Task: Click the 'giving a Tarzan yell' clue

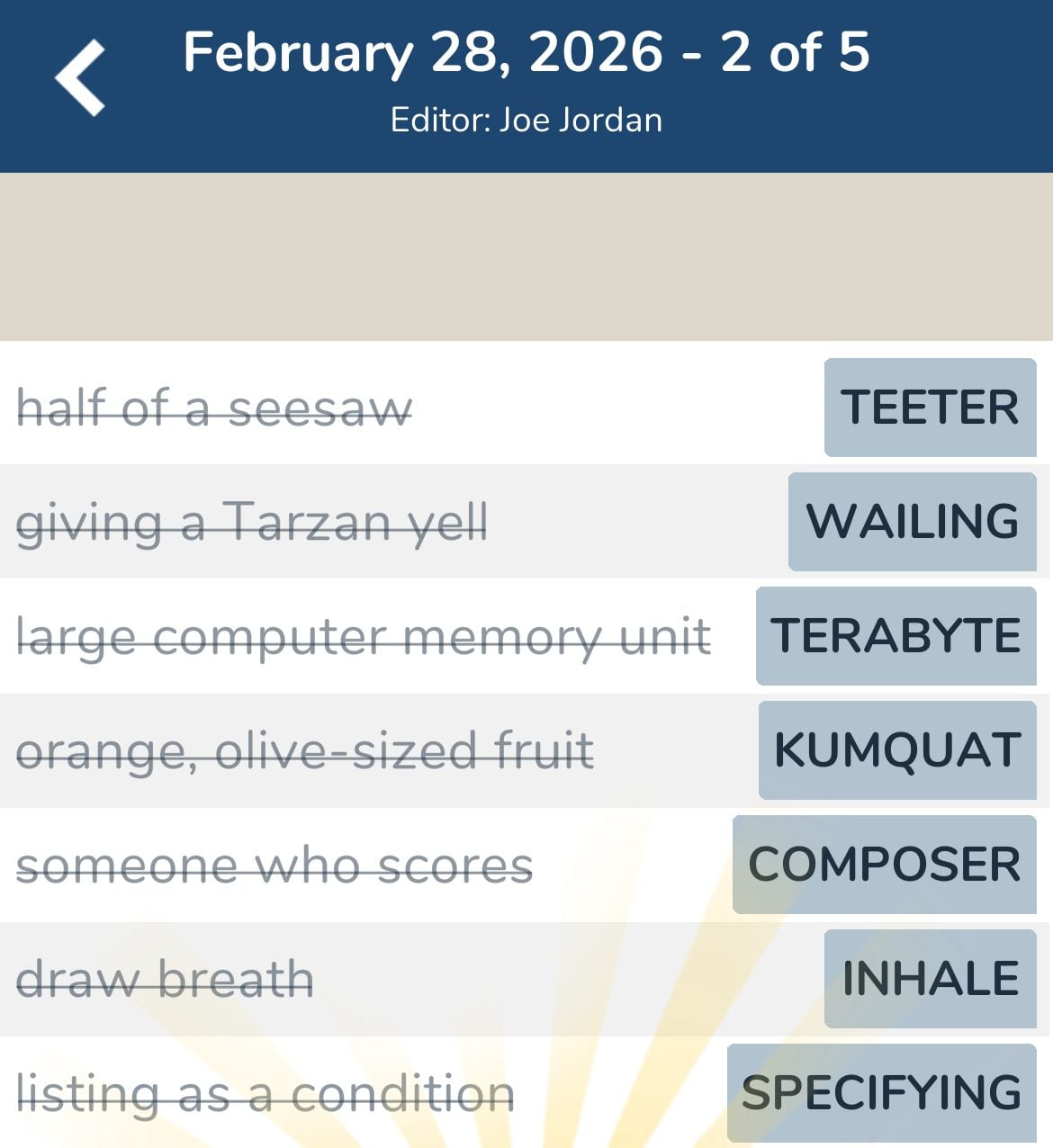Action: coord(252,522)
